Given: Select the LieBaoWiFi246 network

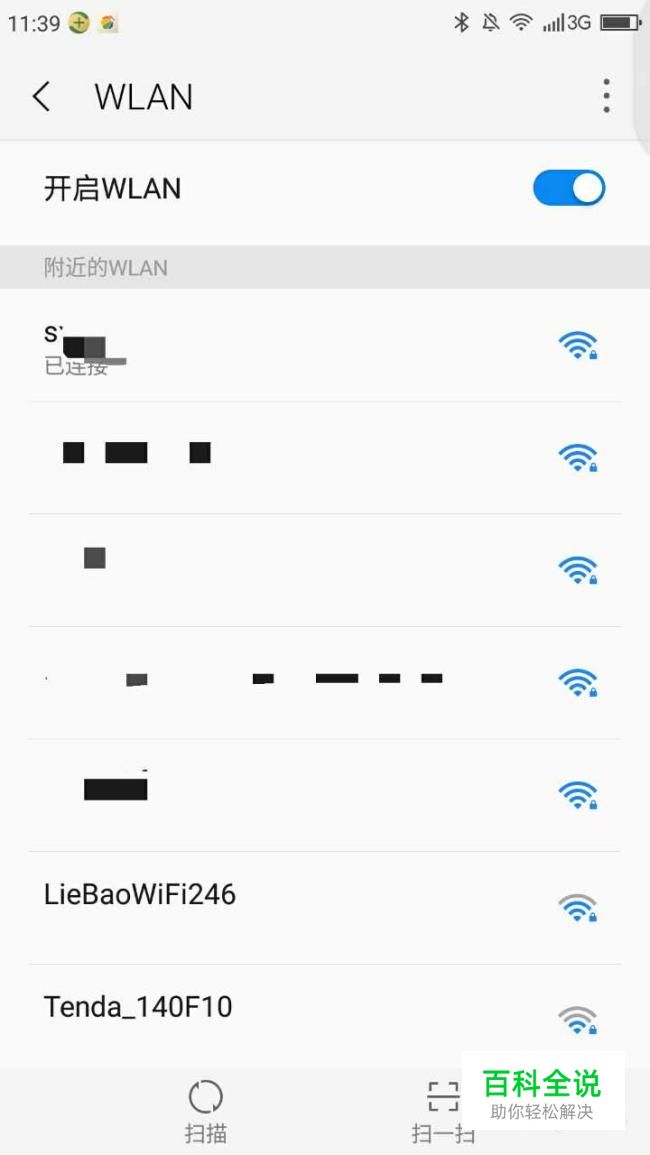Looking at the screenshot, I should click(x=325, y=908).
